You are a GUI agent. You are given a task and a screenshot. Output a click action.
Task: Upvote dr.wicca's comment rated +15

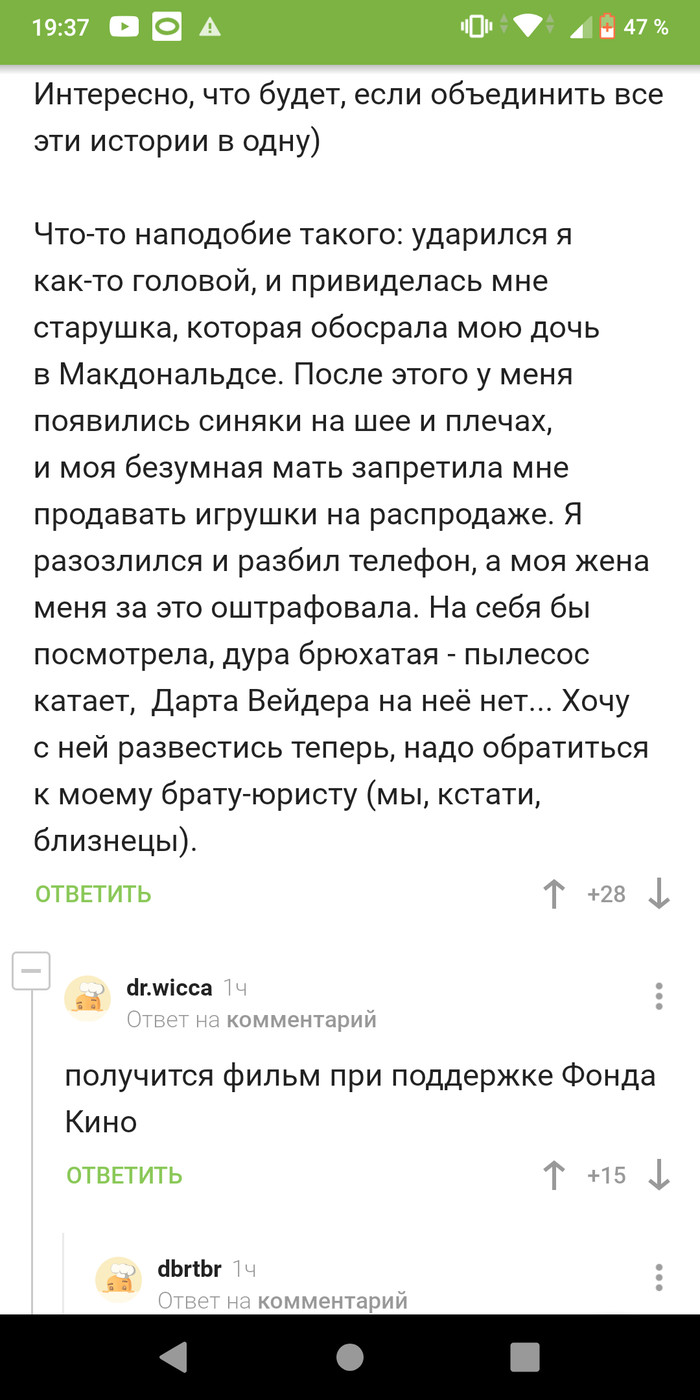(x=554, y=1175)
